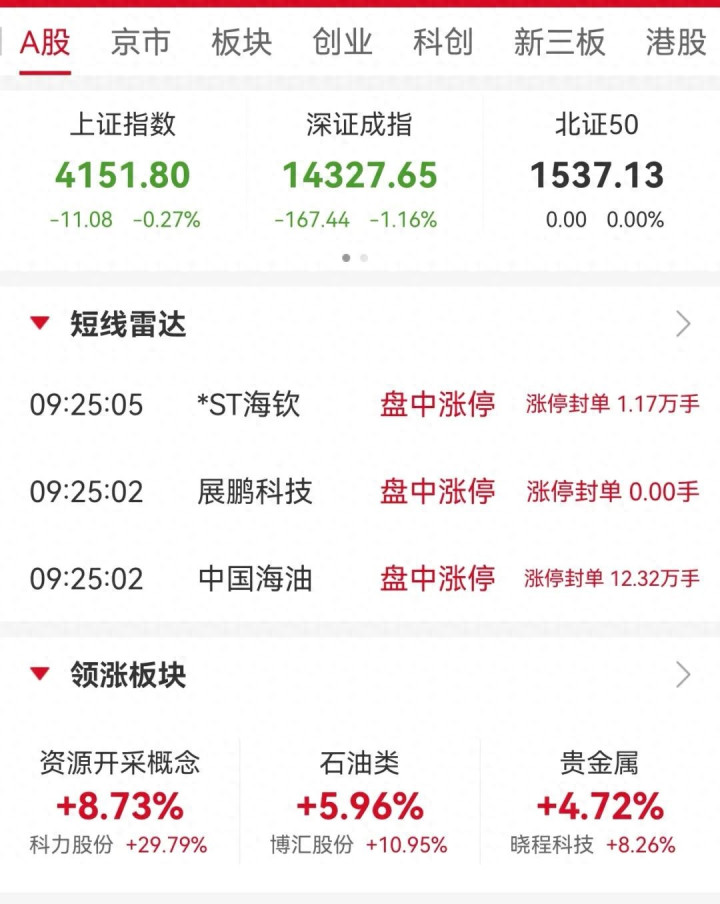Switch to the 科创 tab
The width and height of the screenshot is (720, 904).
coord(443,42)
